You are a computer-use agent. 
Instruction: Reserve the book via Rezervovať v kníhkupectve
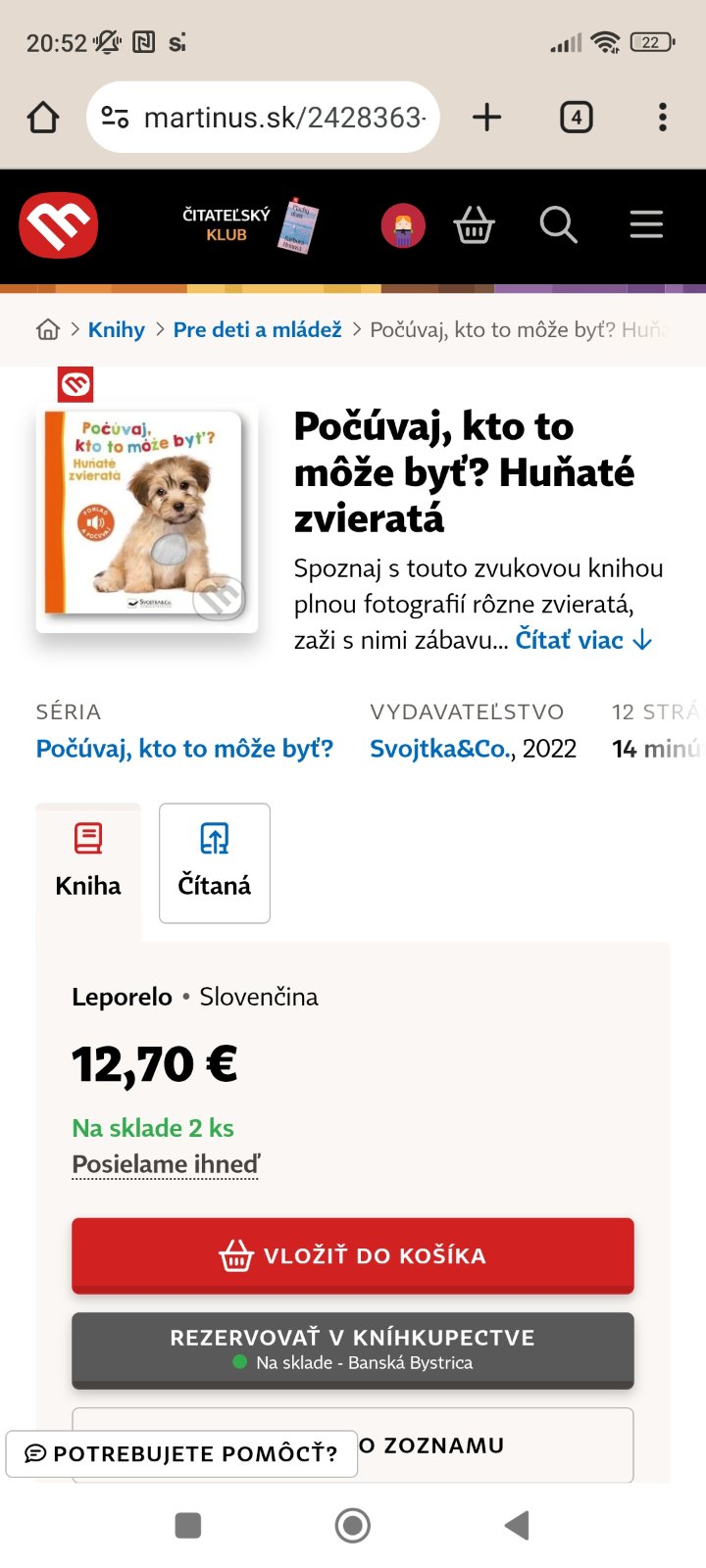[353, 1348]
